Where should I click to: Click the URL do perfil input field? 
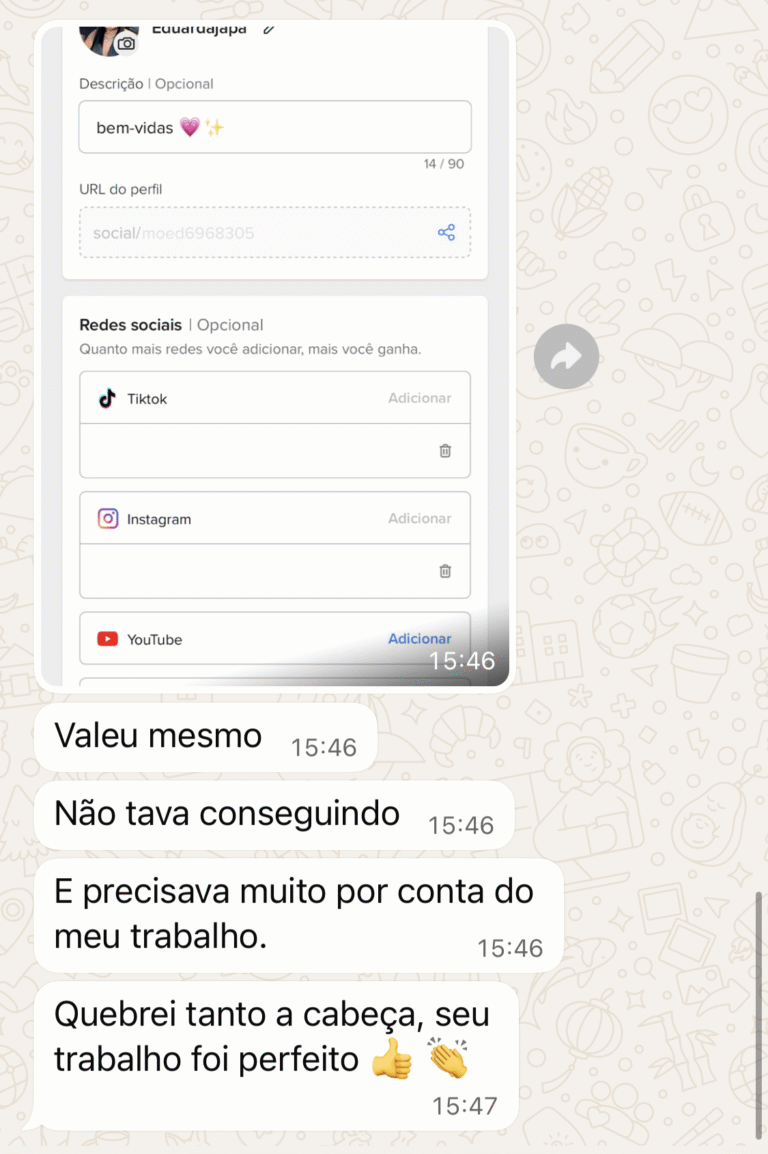coord(250,232)
